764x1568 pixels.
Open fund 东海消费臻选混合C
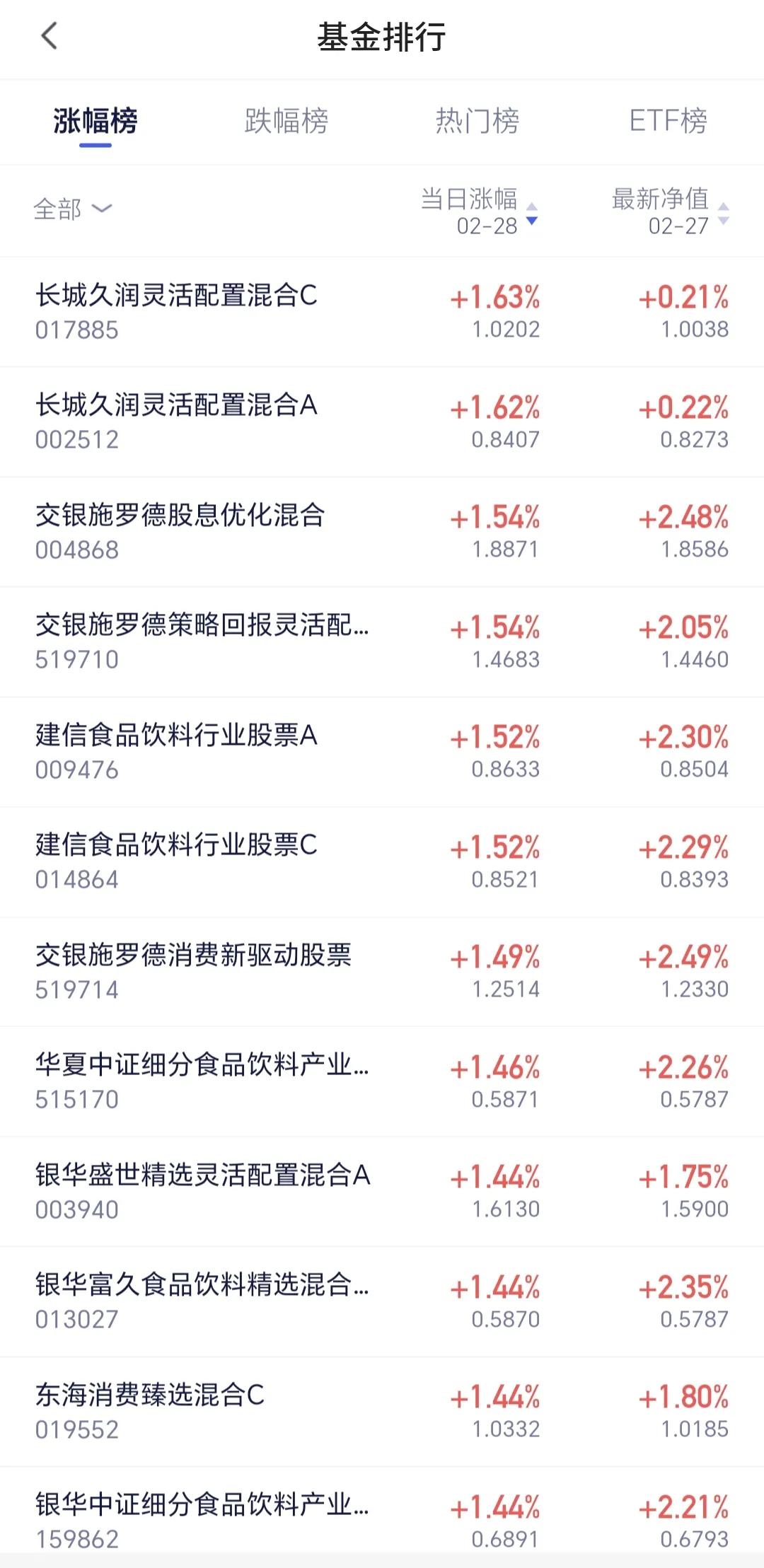pos(382,1412)
